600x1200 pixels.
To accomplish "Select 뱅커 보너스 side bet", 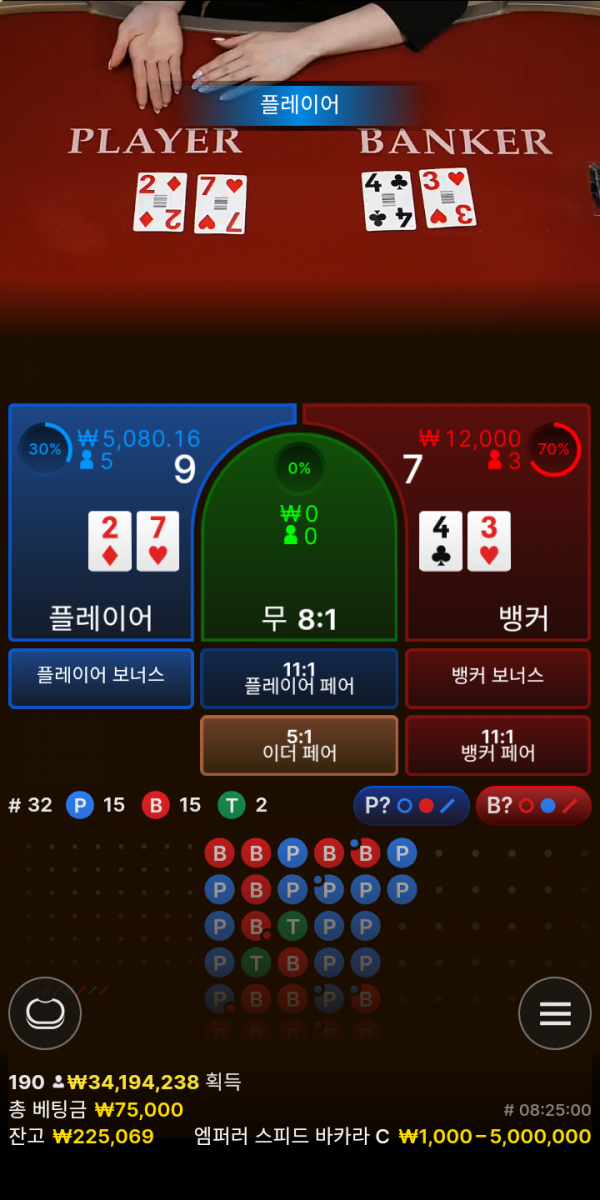I will coord(497,676).
